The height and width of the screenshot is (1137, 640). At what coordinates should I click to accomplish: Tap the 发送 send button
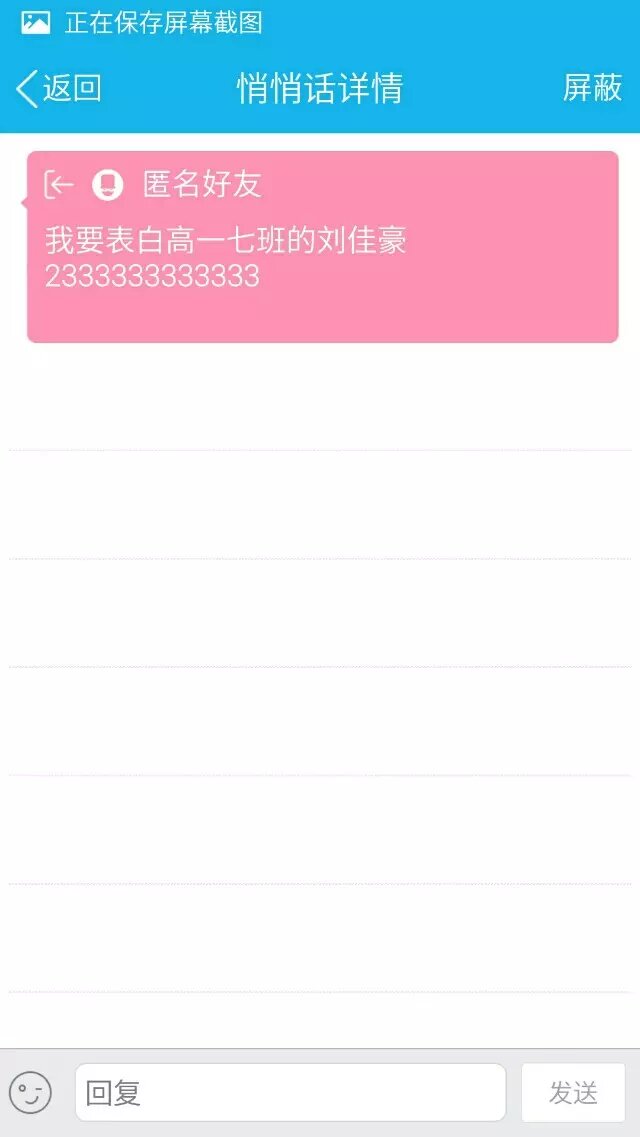point(573,1092)
